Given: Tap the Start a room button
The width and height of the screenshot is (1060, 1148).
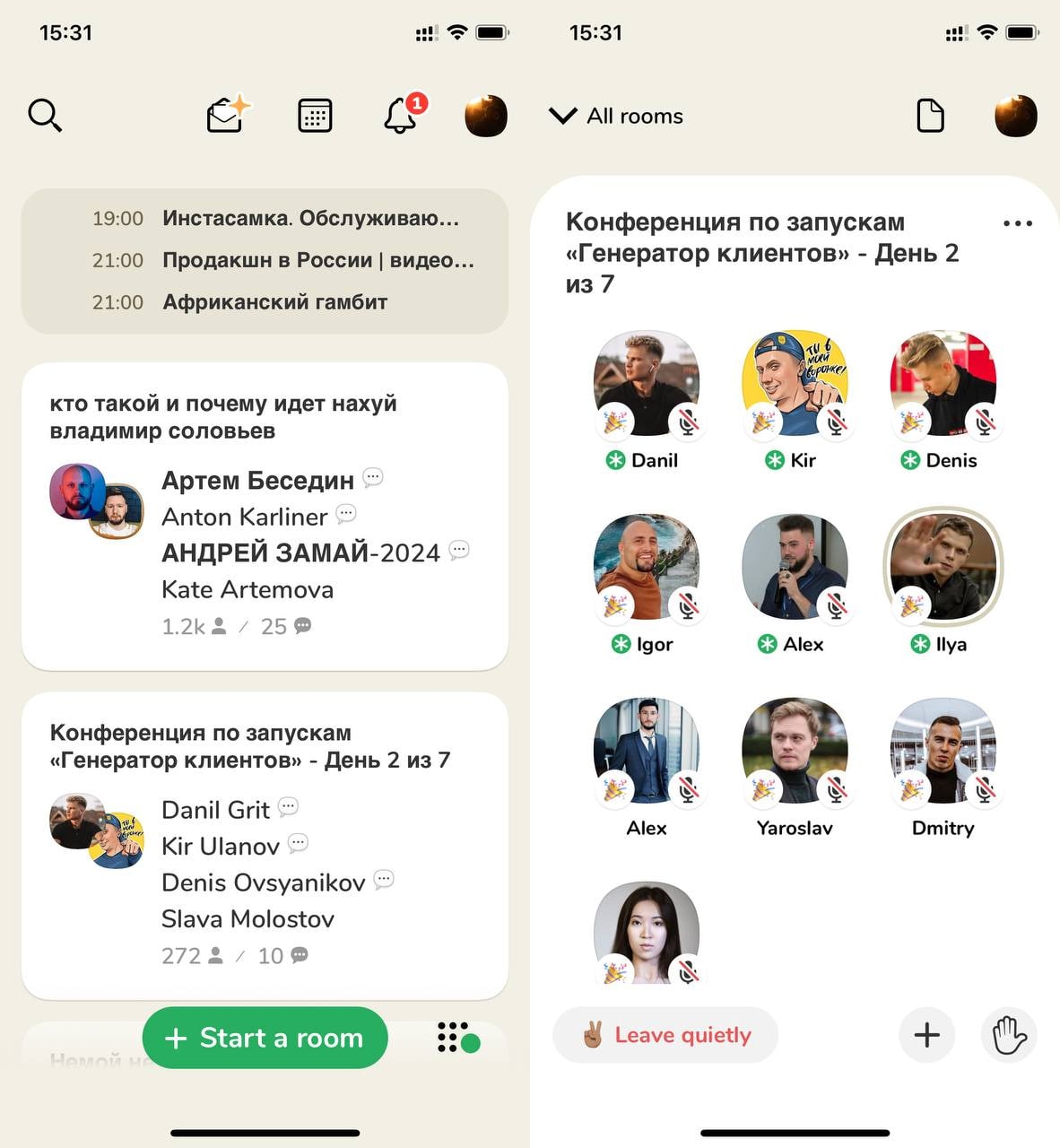Looking at the screenshot, I should pos(265,1038).
